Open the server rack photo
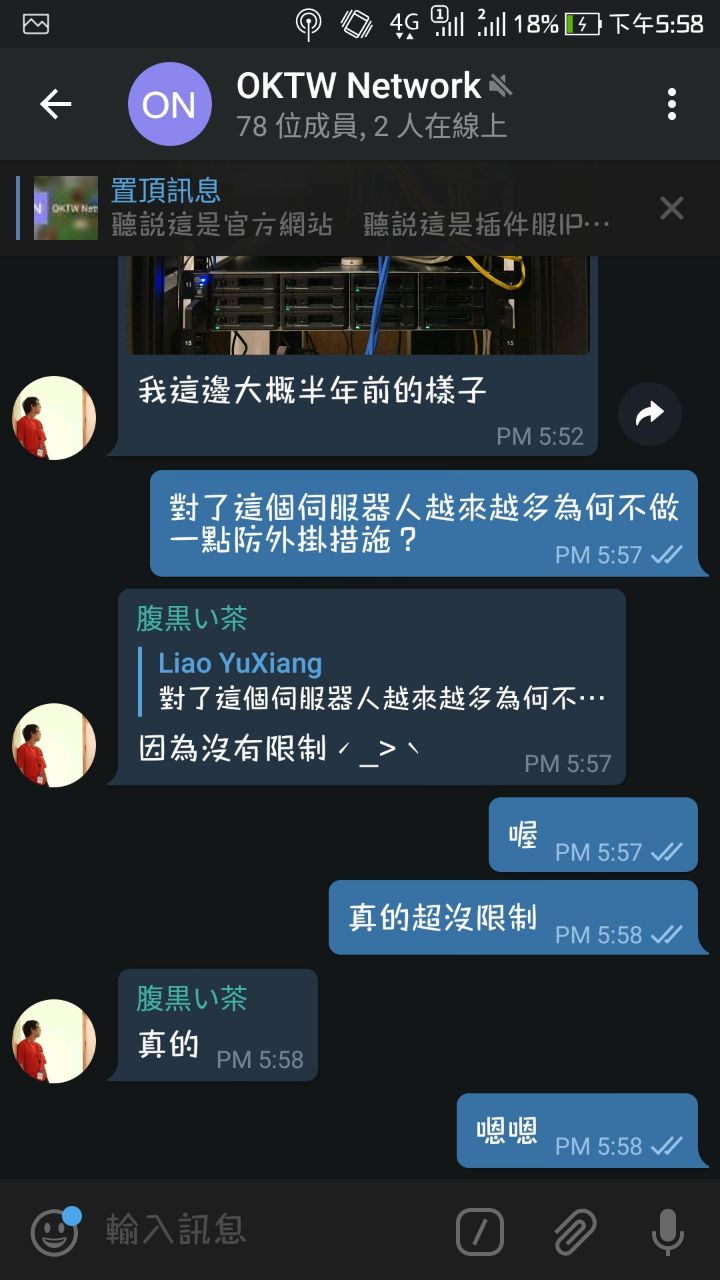This screenshot has width=720, height=1280. [362, 305]
